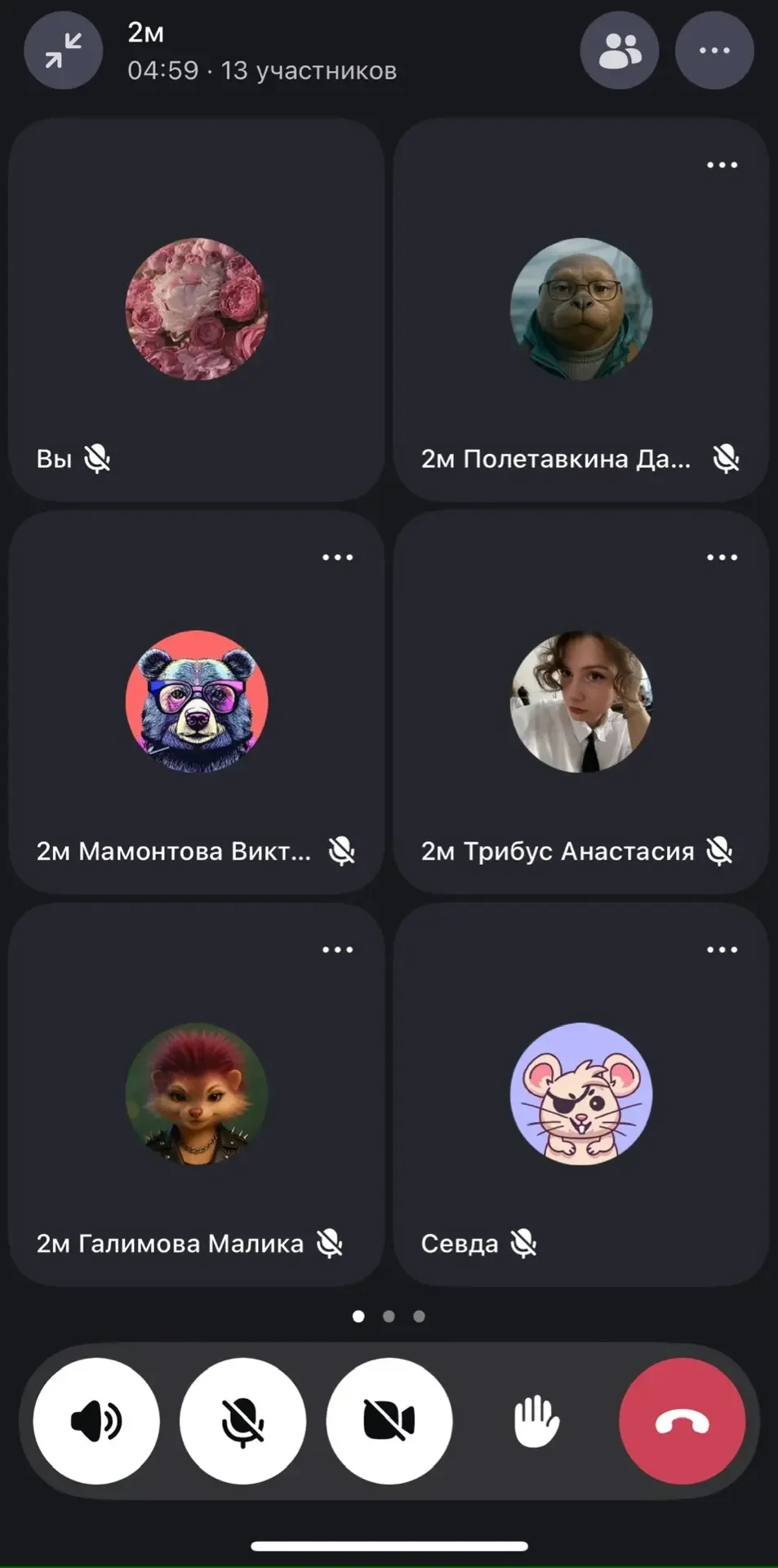Select Севда's participant tile
Image resolution: width=778 pixels, height=1568 pixels.
pyautogui.click(x=581, y=1094)
